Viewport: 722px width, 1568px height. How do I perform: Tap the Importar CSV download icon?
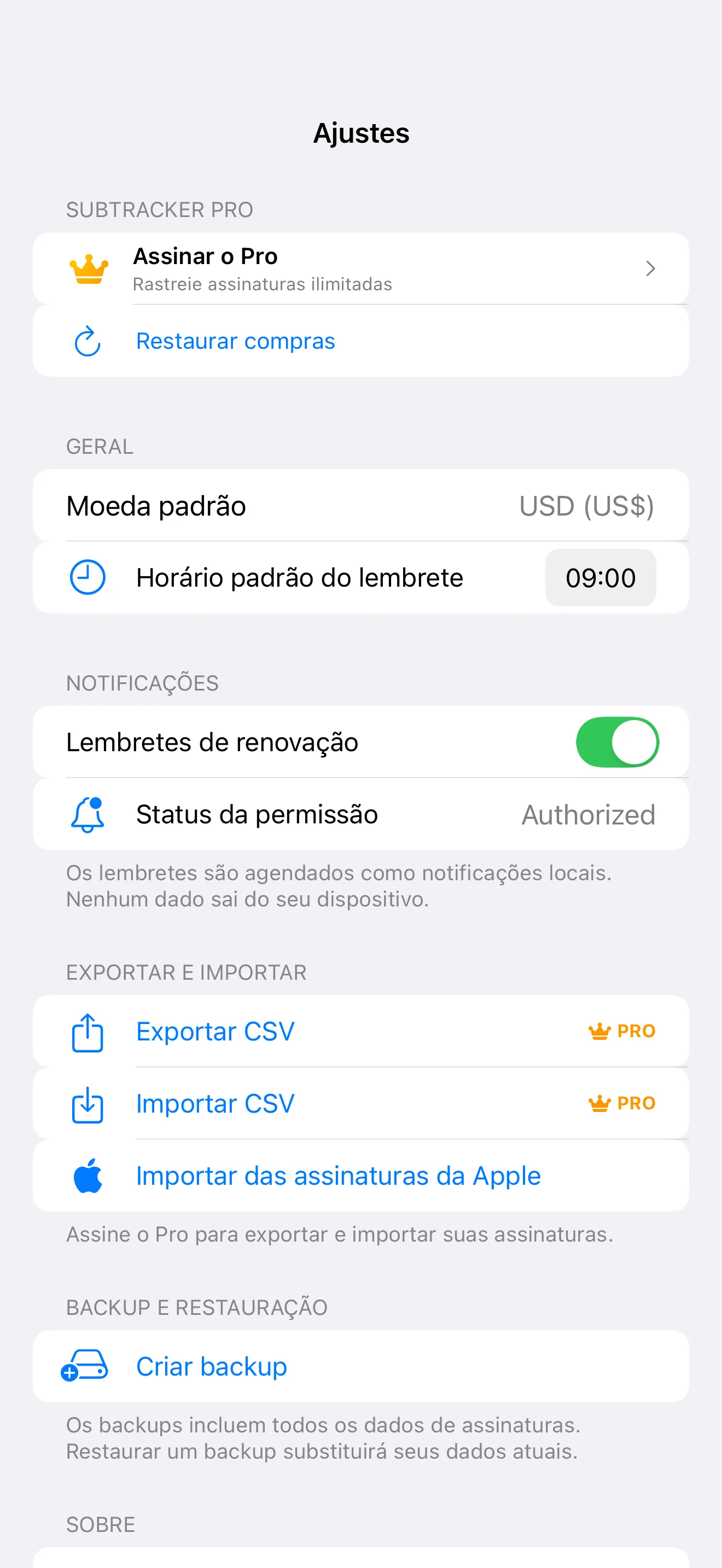[88, 1103]
